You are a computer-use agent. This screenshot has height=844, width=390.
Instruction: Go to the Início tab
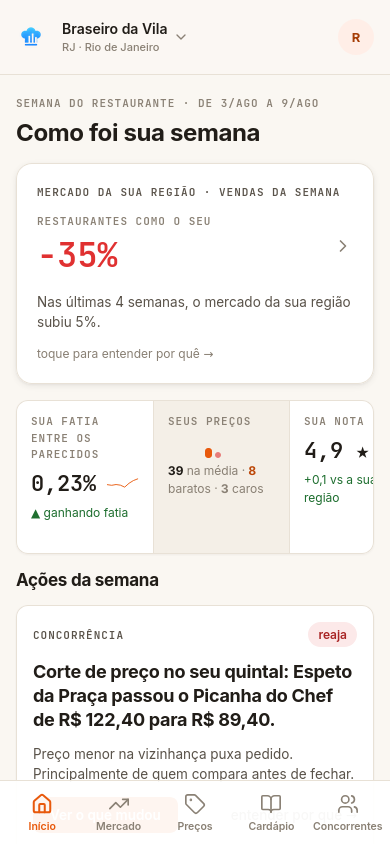pyautogui.click(x=42, y=812)
